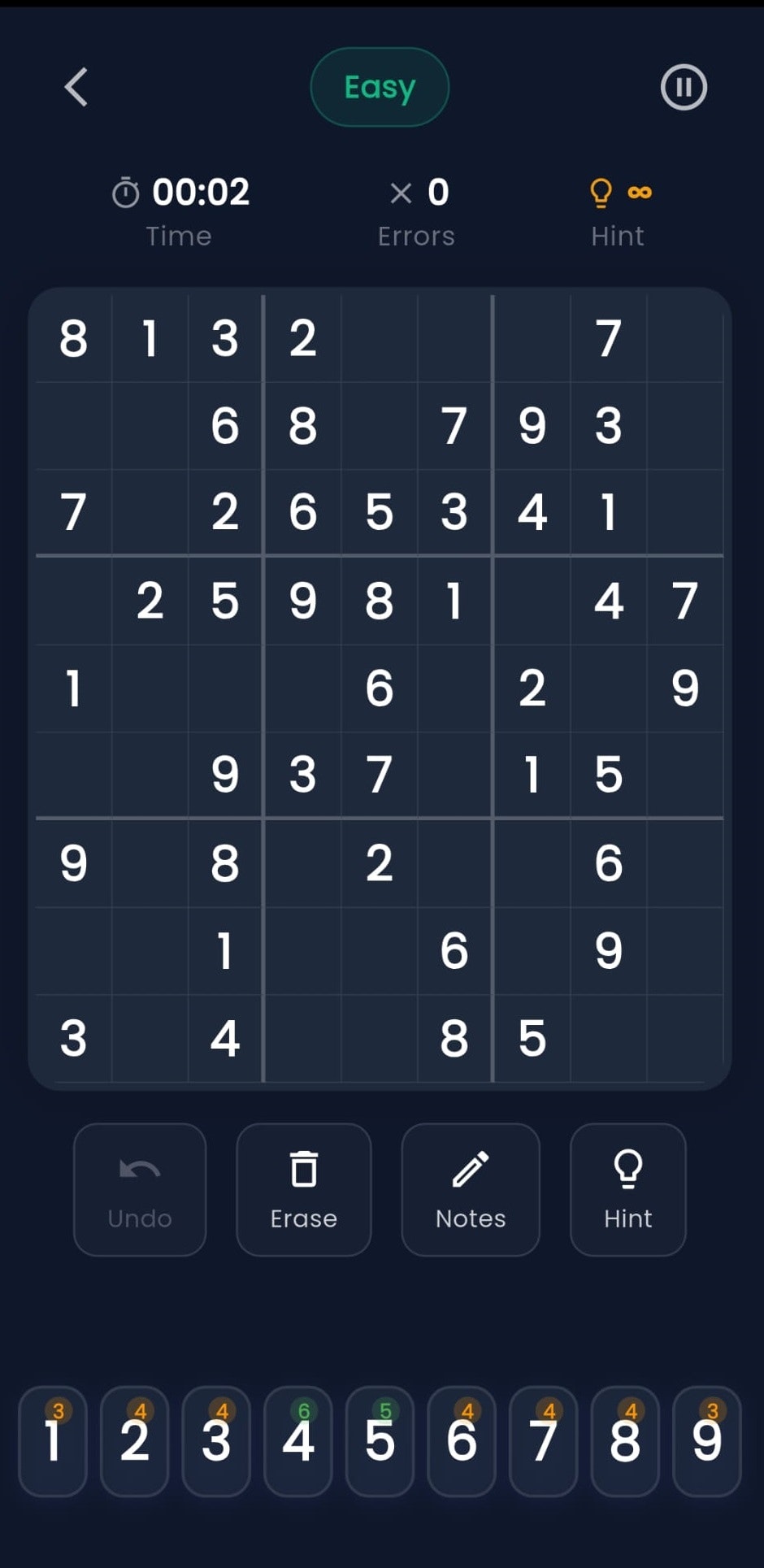
Task: Click the infinity symbol next to Hint
Action: (641, 192)
